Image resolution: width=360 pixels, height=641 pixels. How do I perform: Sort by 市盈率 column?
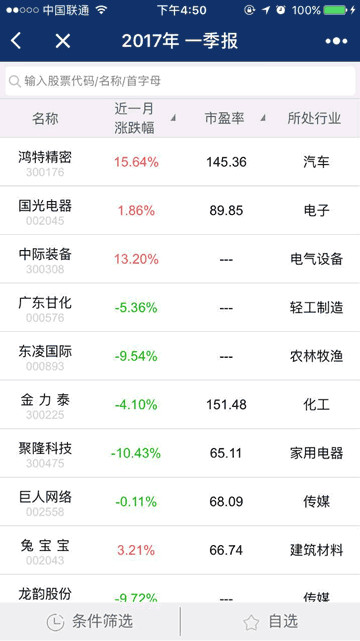coord(235,119)
